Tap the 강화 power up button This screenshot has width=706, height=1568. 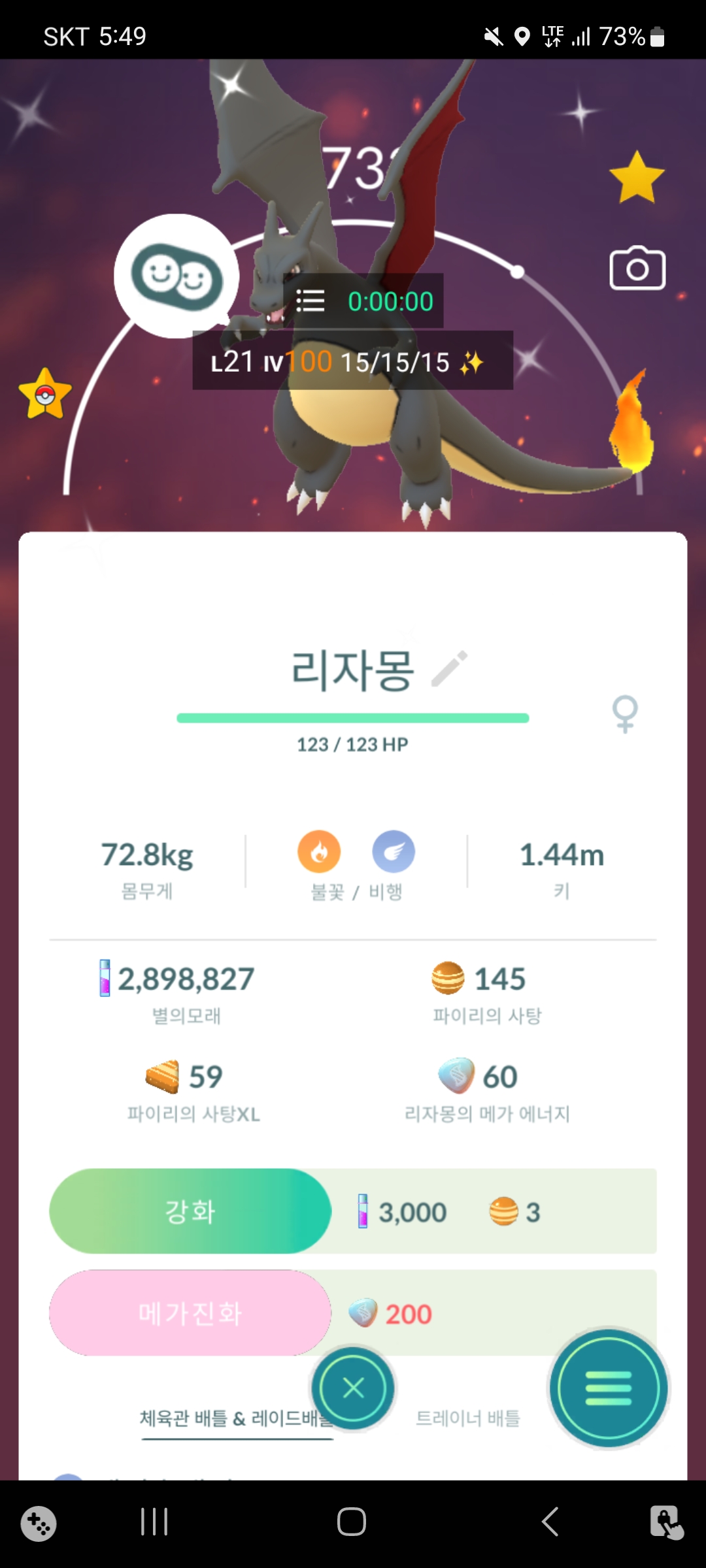click(190, 1211)
